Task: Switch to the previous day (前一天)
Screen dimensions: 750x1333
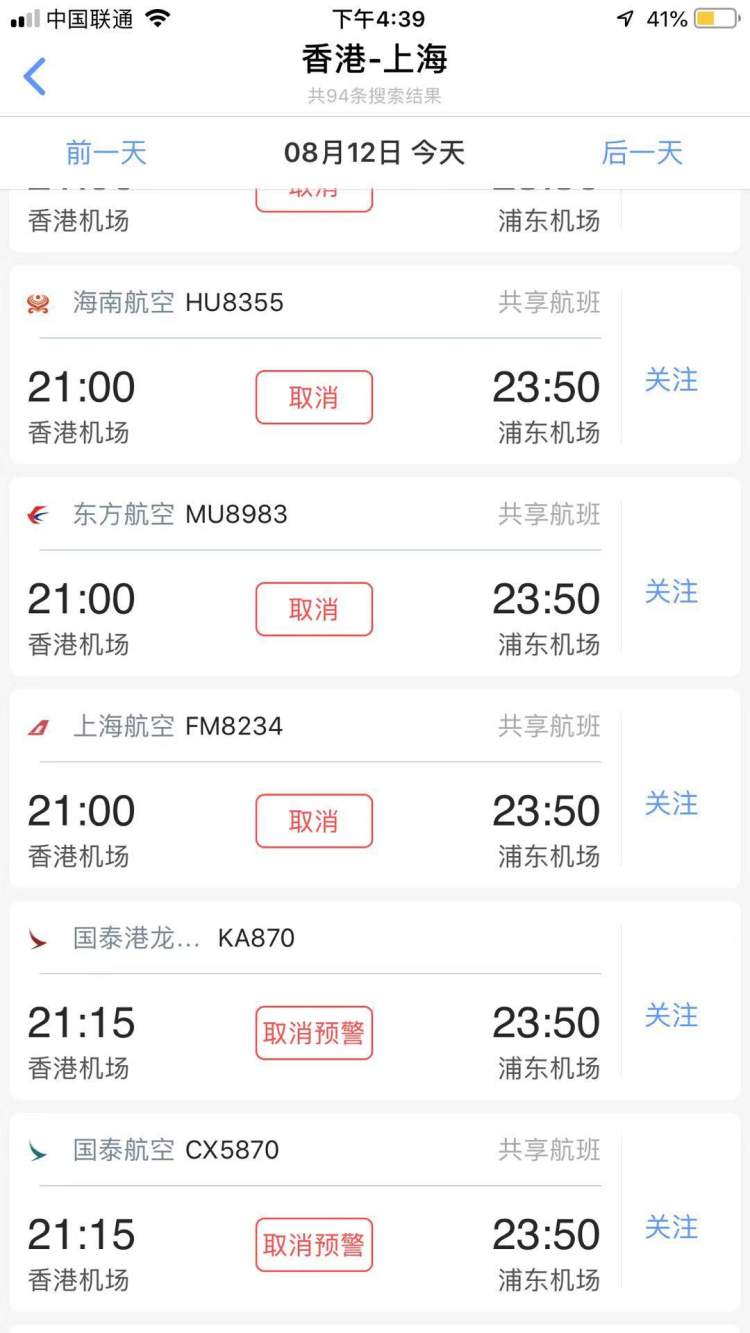Action: coord(106,153)
